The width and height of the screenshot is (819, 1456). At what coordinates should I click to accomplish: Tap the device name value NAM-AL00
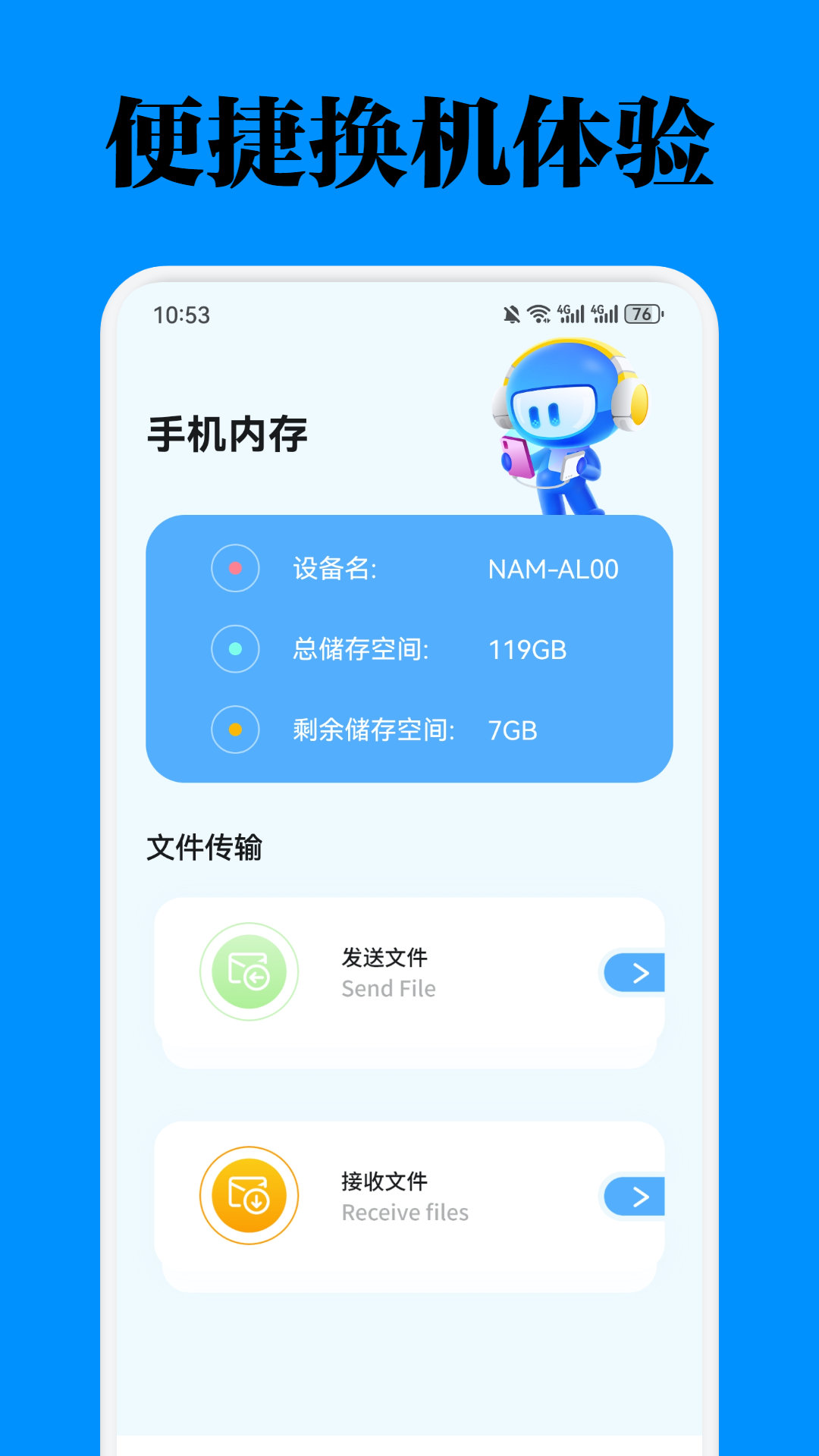(x=554, y=569)
